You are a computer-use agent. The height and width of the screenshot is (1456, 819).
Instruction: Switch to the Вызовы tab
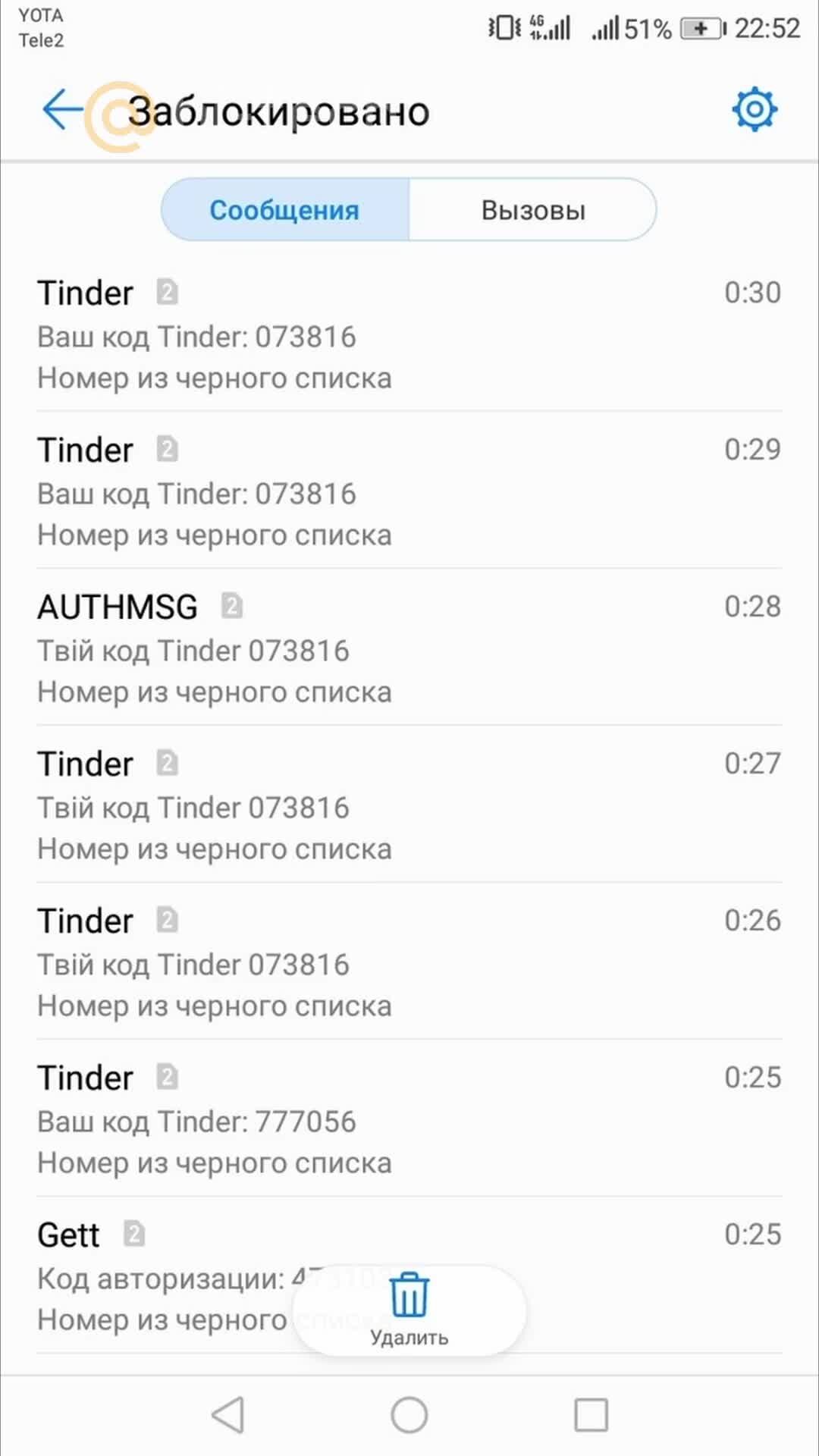[x=532, y=209]
